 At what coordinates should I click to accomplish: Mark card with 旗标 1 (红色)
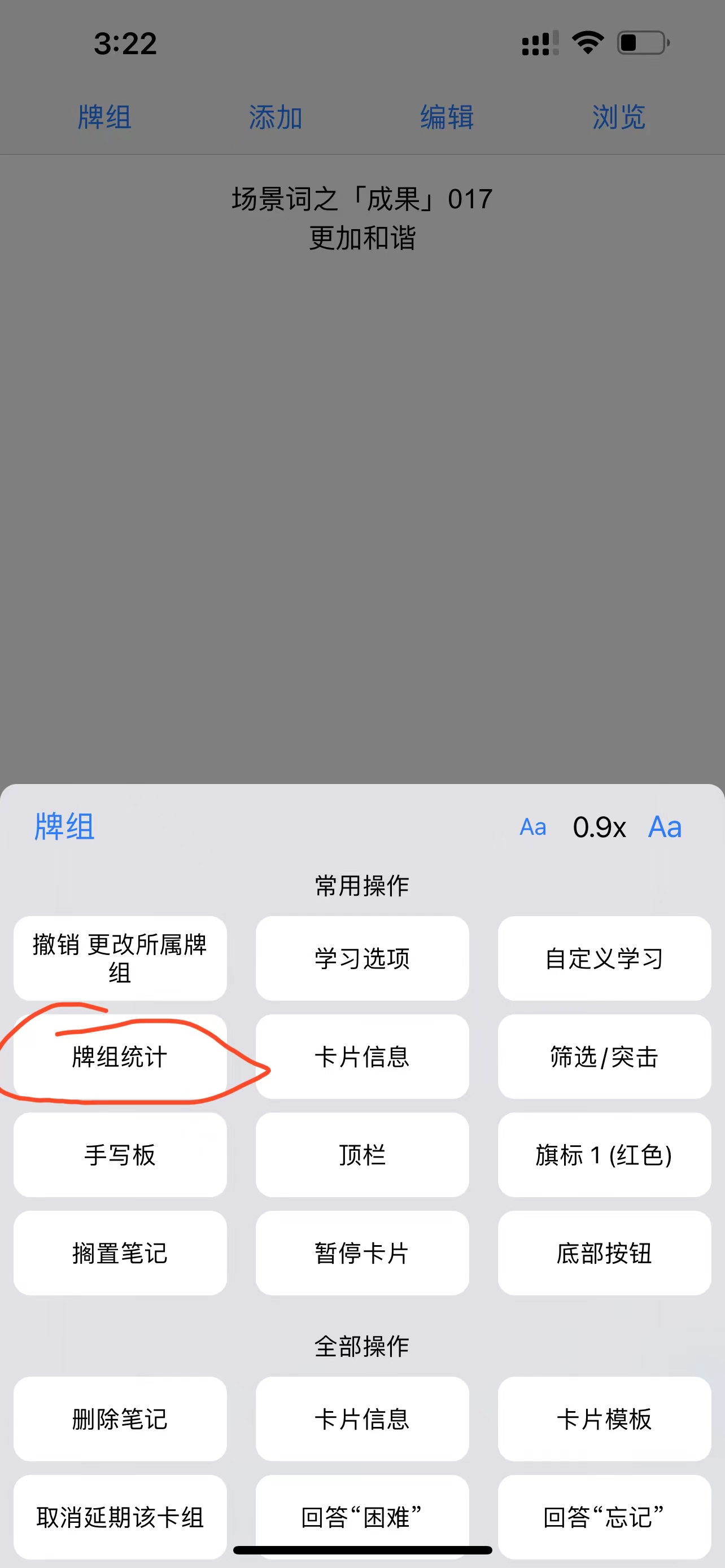point(604,1155)
